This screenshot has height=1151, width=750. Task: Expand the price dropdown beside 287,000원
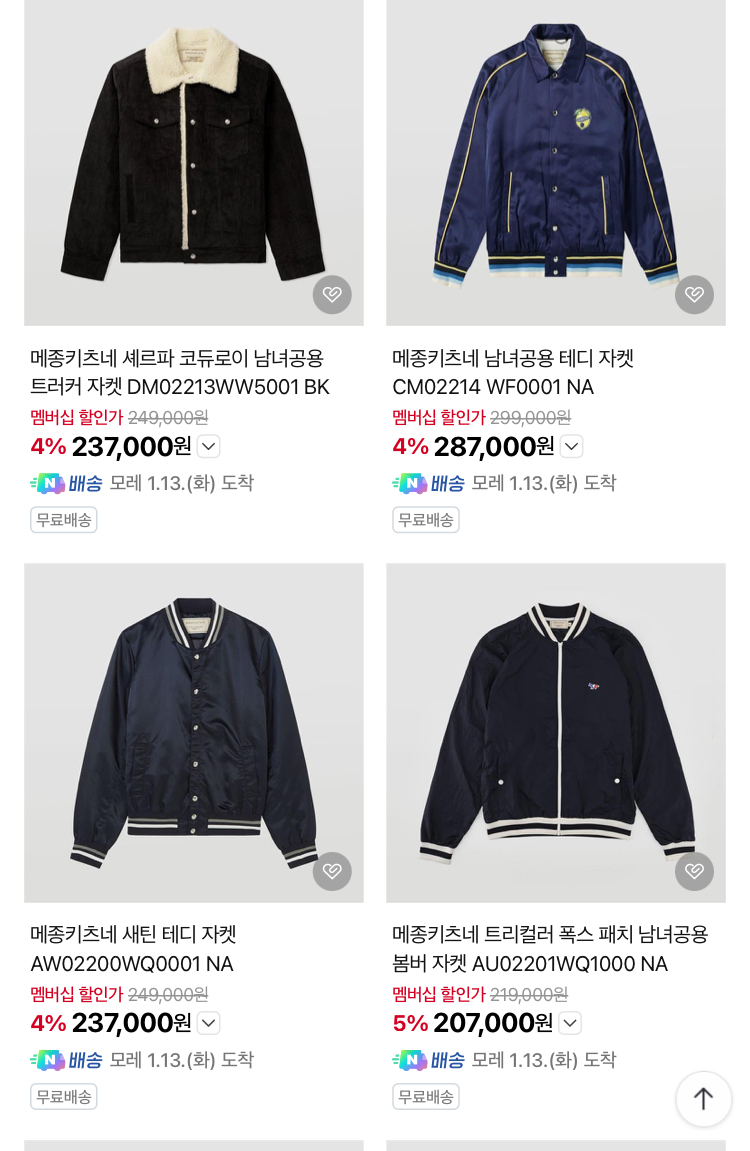571,447
